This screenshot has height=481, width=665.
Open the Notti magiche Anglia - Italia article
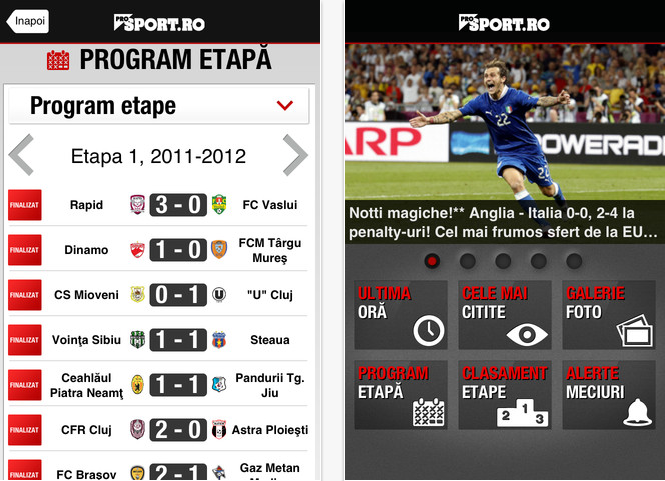point(504,222)
